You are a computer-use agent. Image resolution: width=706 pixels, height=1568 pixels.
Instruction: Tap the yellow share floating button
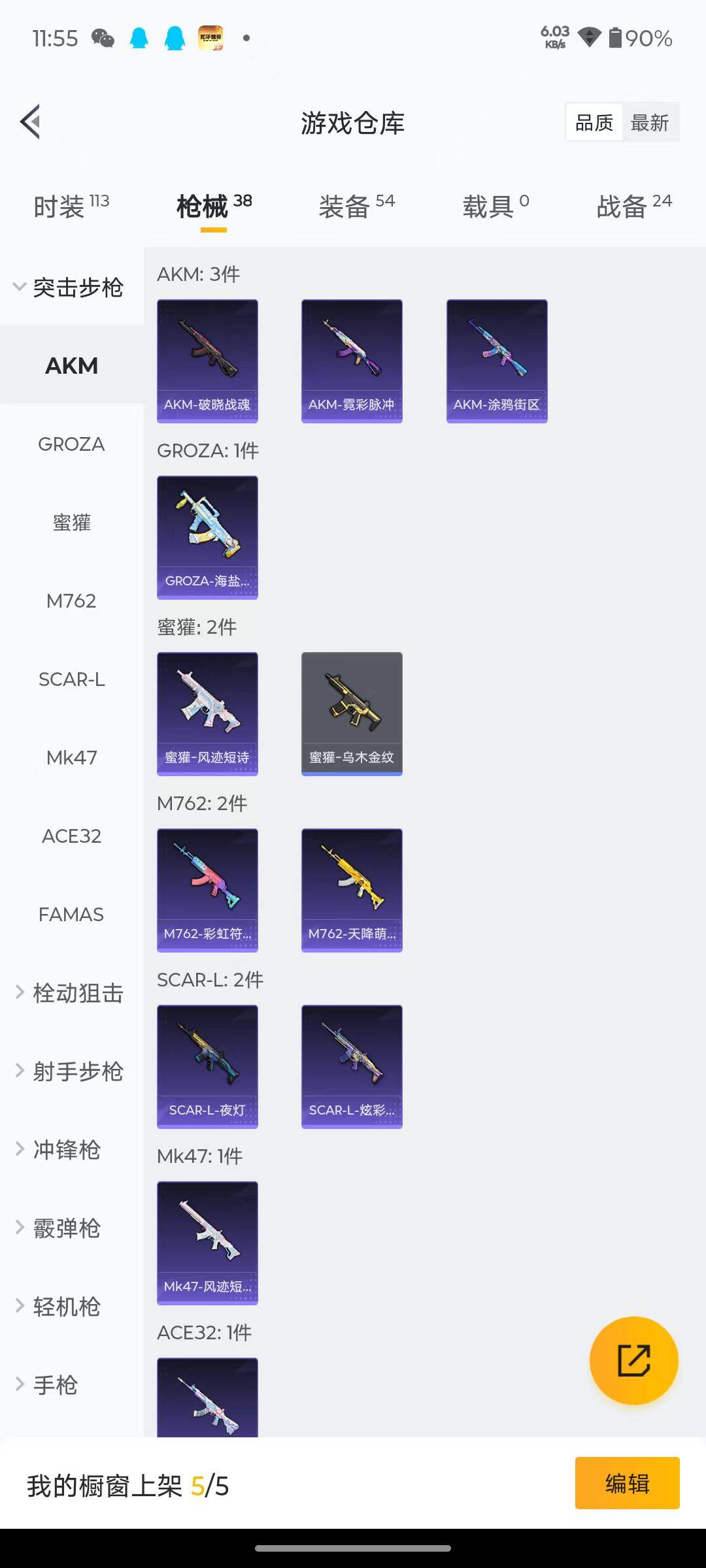click(633, 1360)
